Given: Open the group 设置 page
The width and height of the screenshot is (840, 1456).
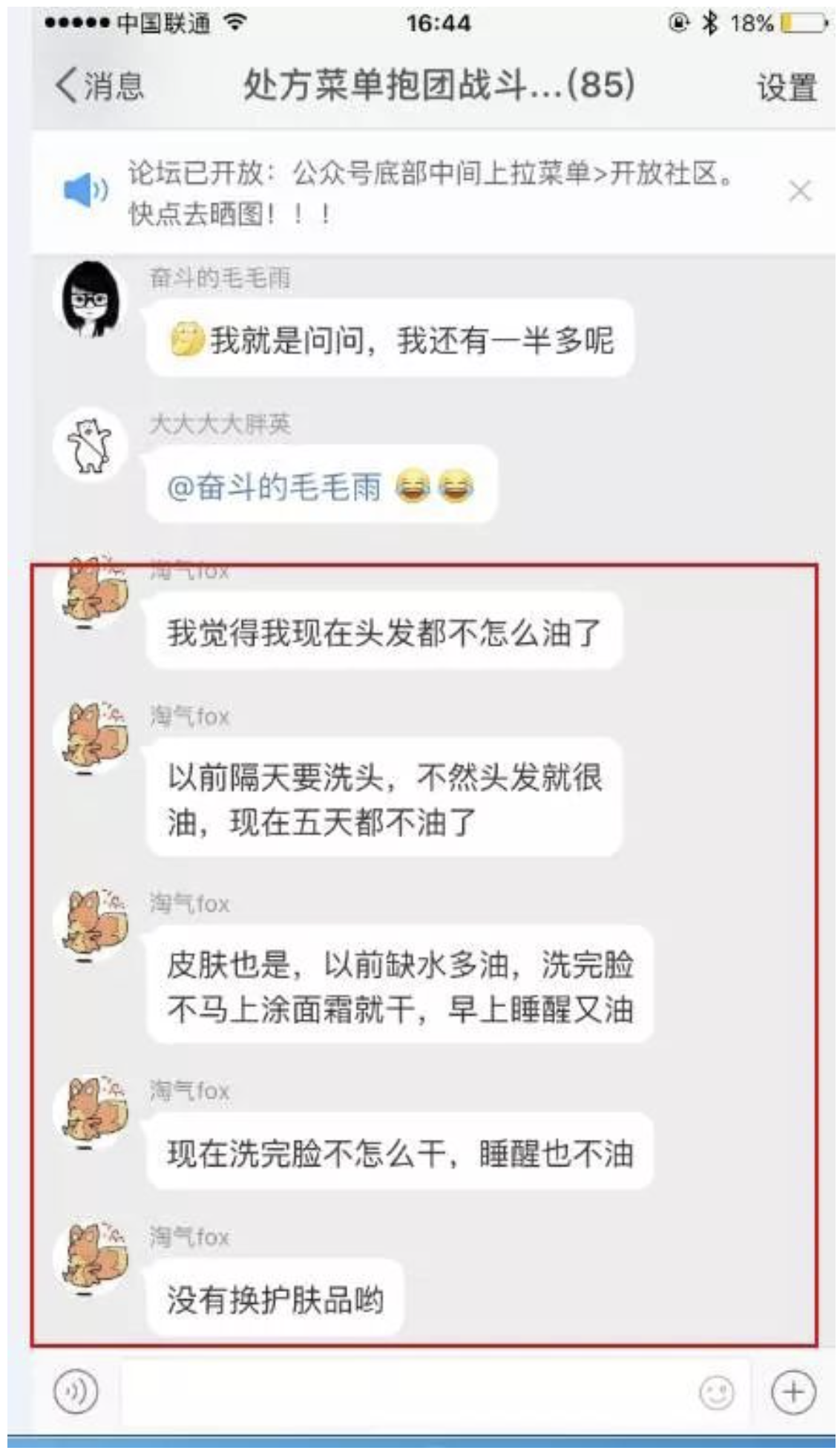Looking at the screenshot, I should pos(787,87).
